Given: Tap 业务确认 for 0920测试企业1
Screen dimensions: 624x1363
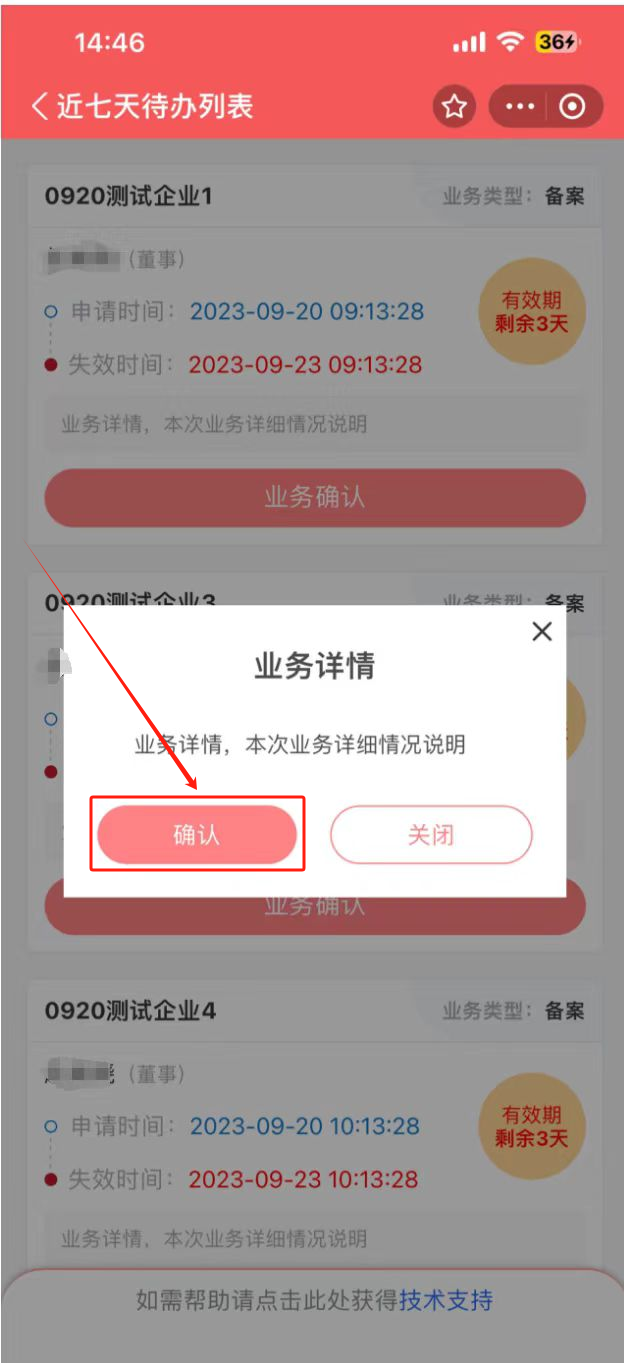Looking at the screenshot, I should [x=315, y=497].
